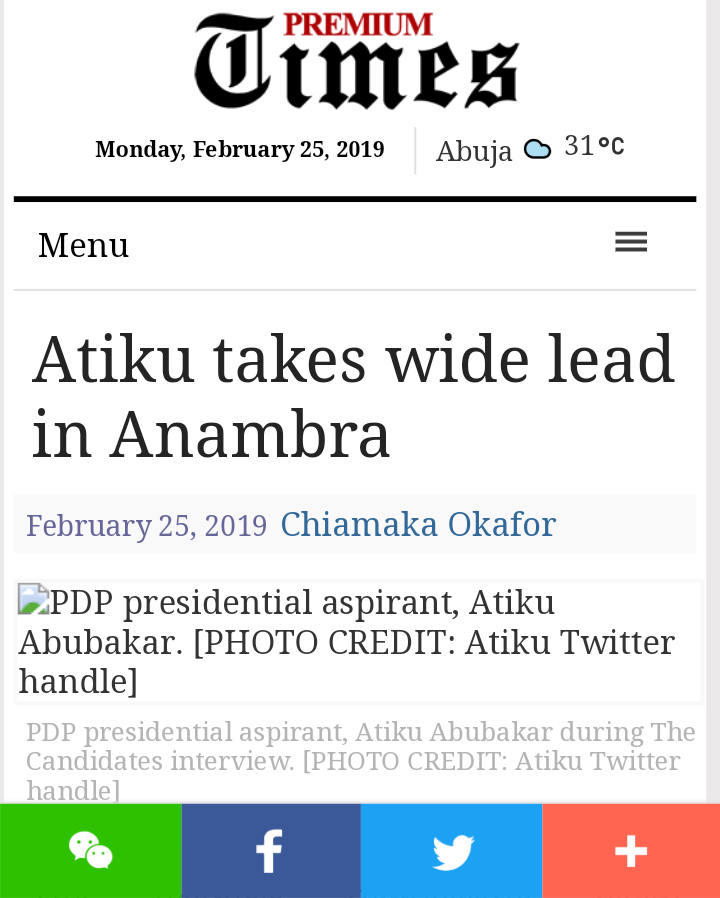Screen dimensions: 720x898
Task: Go to Premium Times homepage logo
Action: [357, 62]
